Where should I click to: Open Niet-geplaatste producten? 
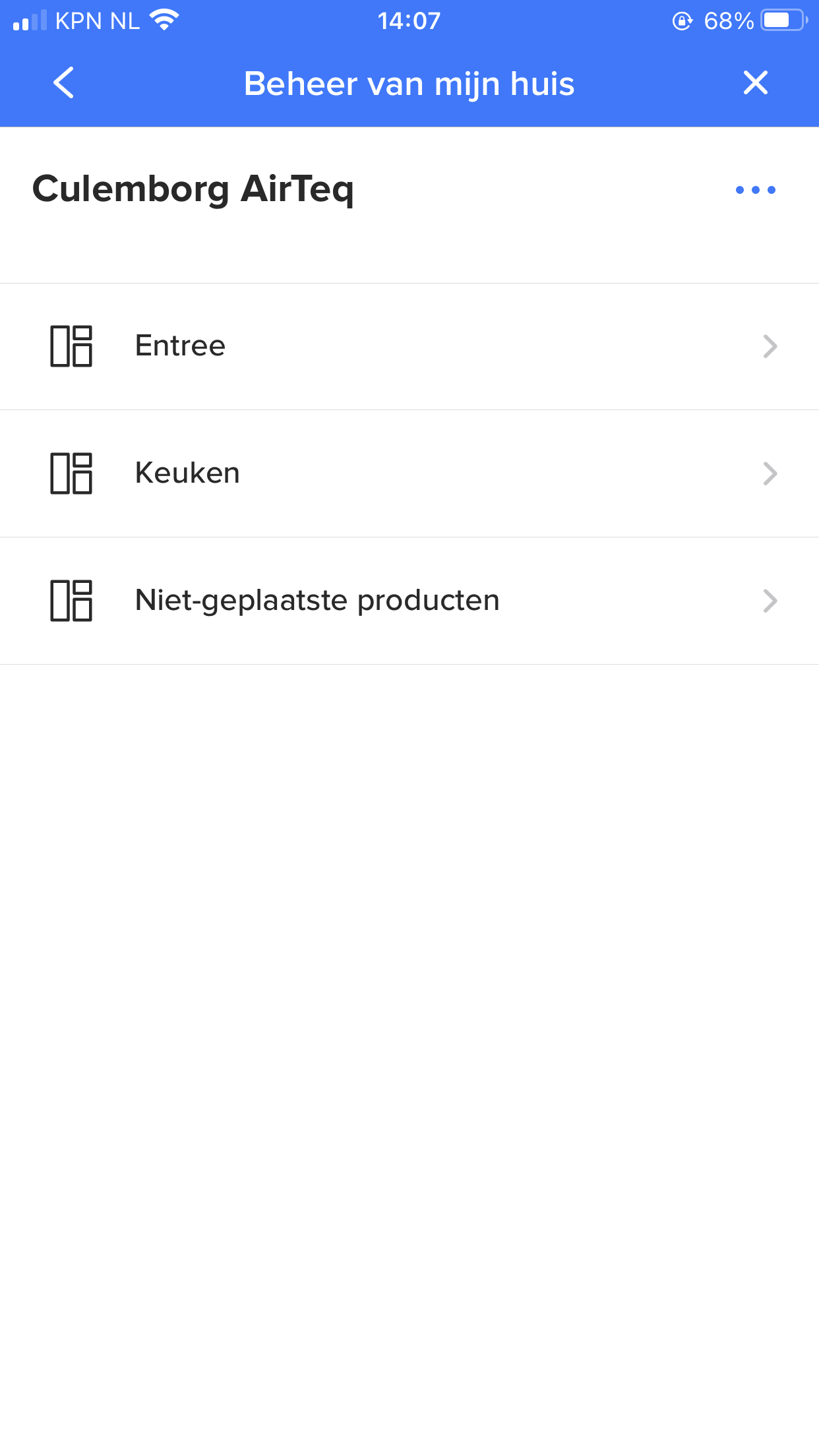tap(409, 601)
